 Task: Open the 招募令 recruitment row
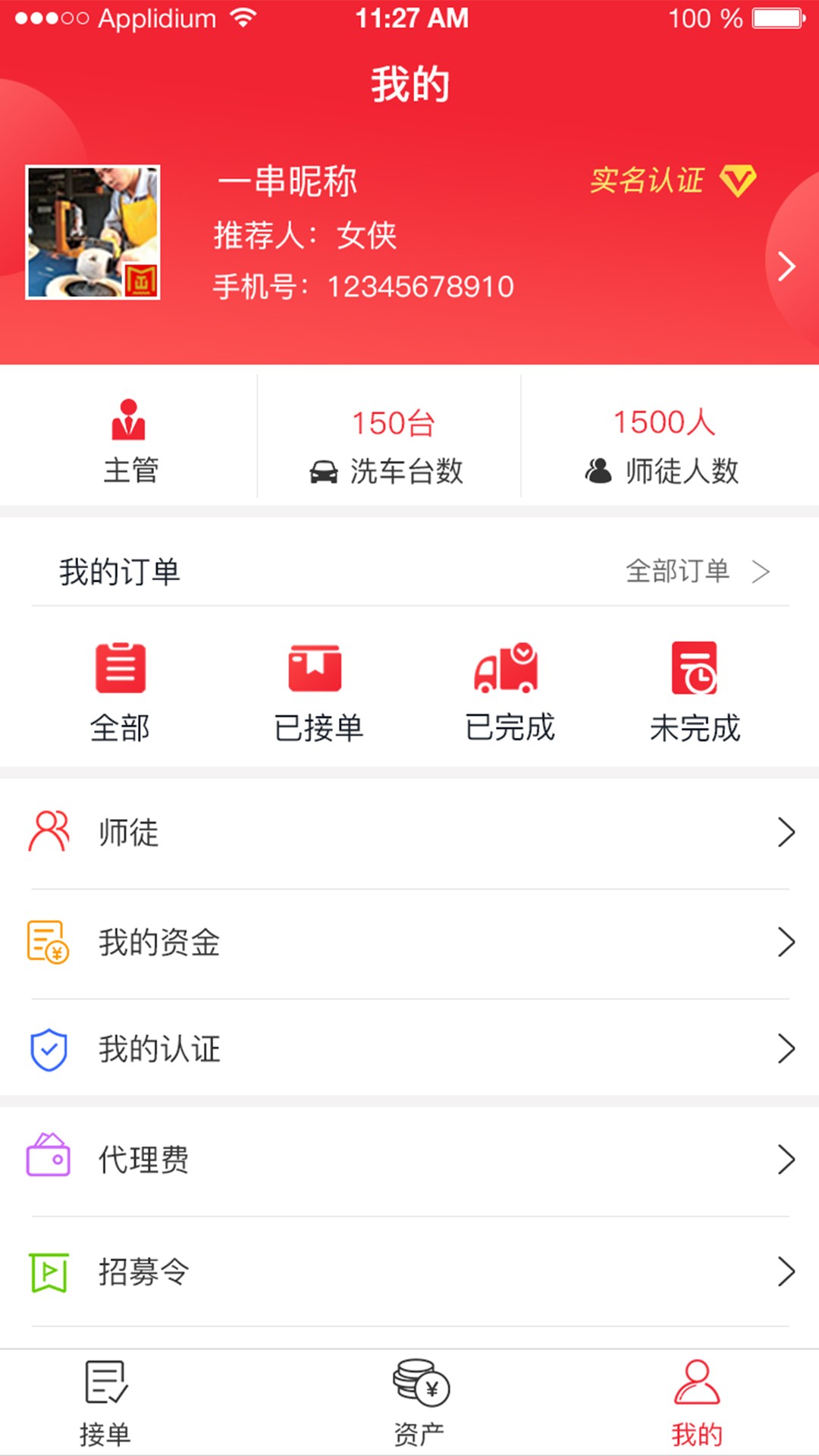click(x=409, y=1272)
